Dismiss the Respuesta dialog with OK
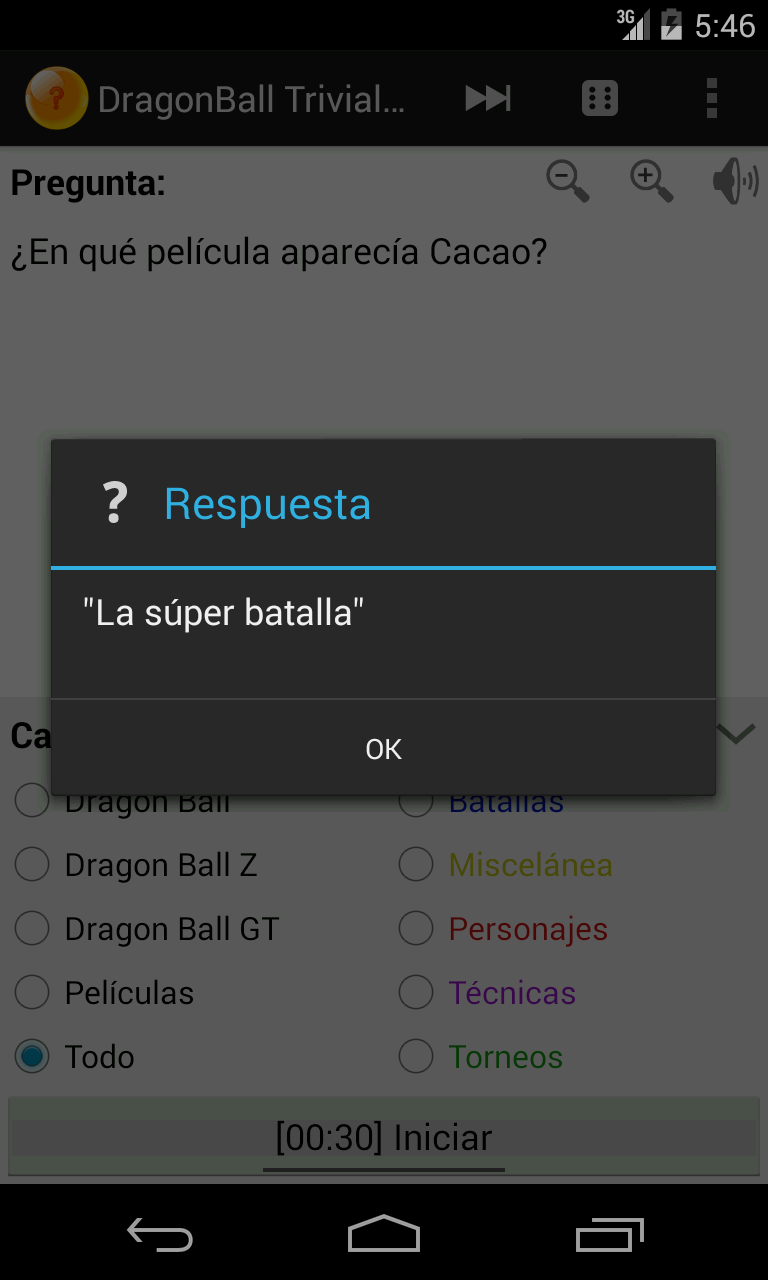The width and height of the screenshot is (768, 1280). 383,749
